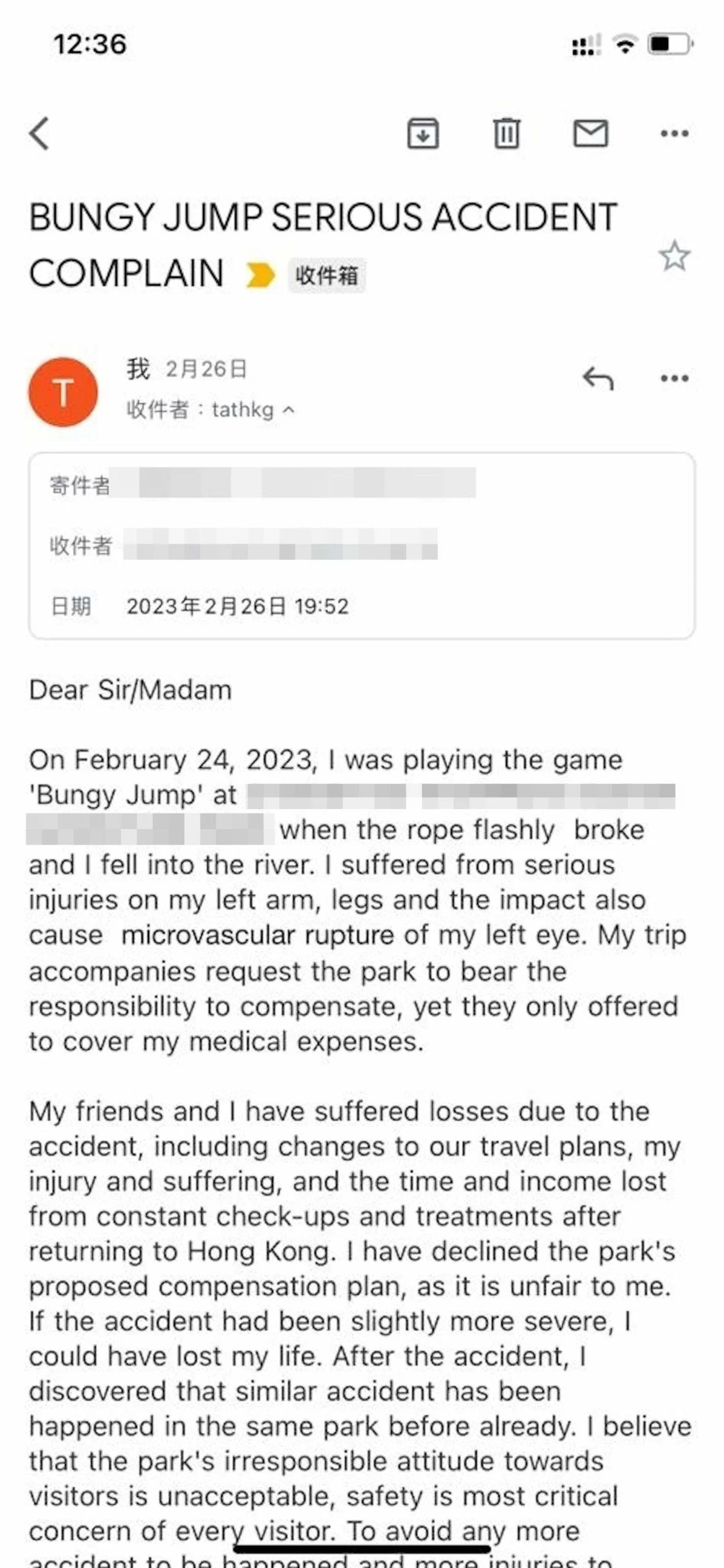The image size is (724, 1568).
Task: Mark the email as unread
Action: pos(590,134)
